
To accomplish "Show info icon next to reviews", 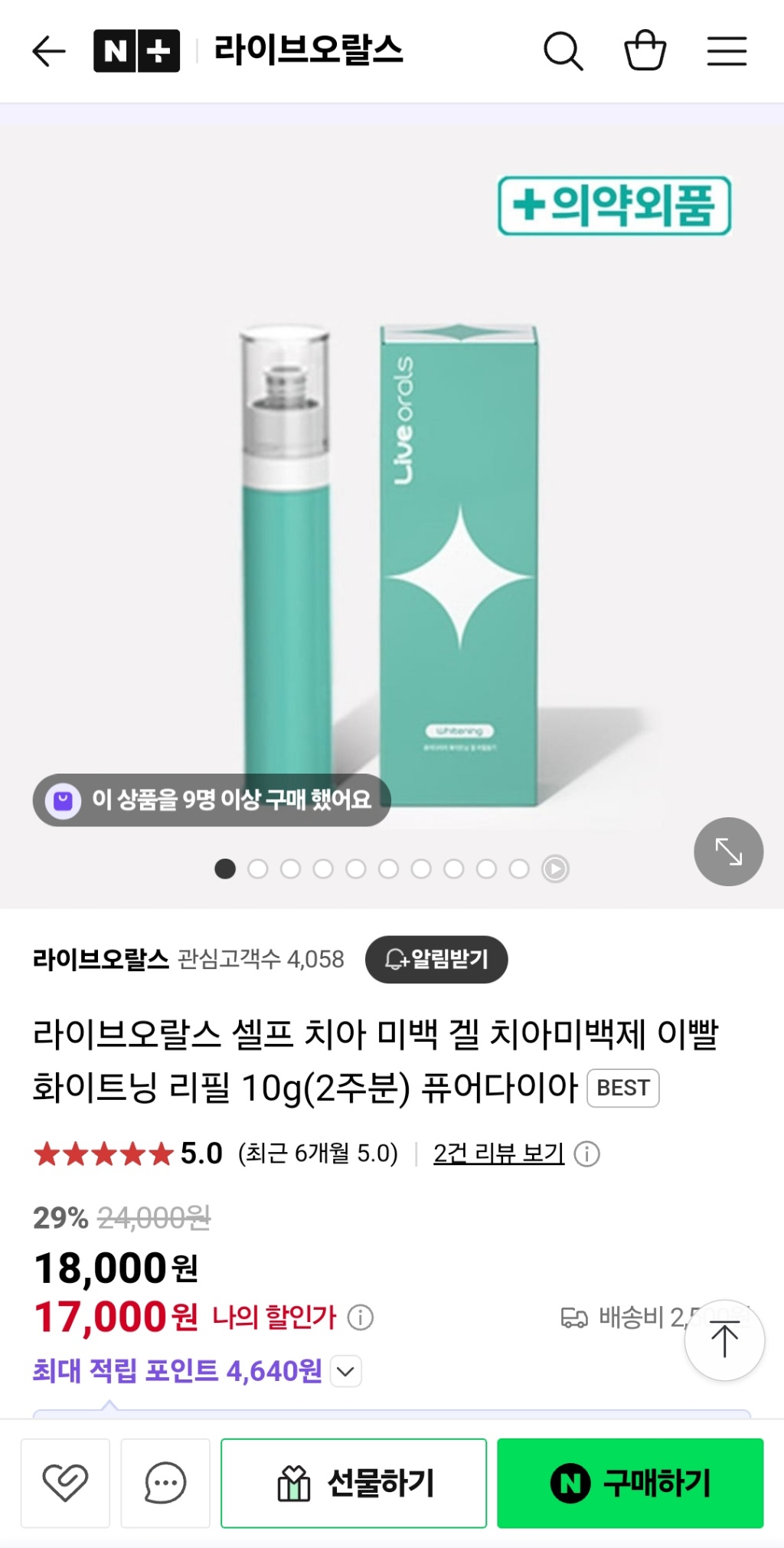I will (587, 1154).
